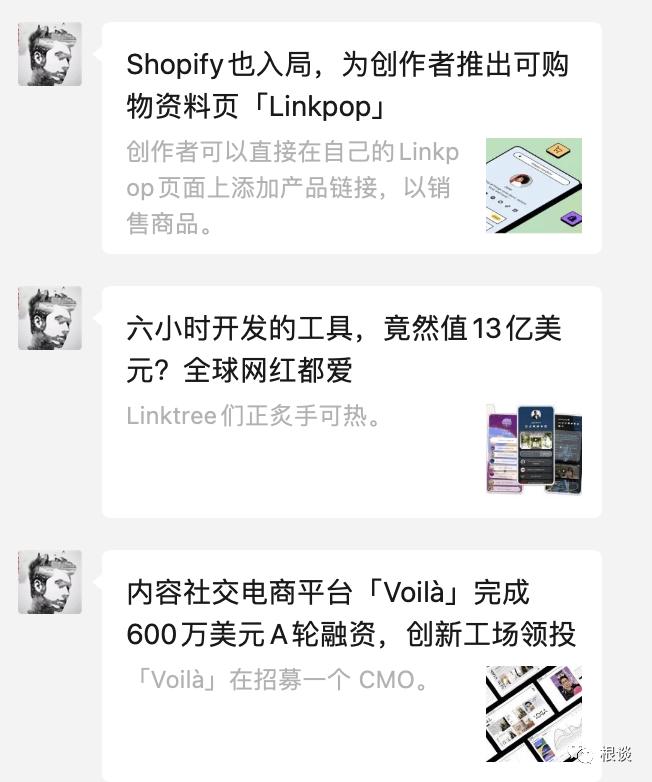Tap the sender avatar beside the Shopify card
This screenshot has height=782, width=652.
50,54
